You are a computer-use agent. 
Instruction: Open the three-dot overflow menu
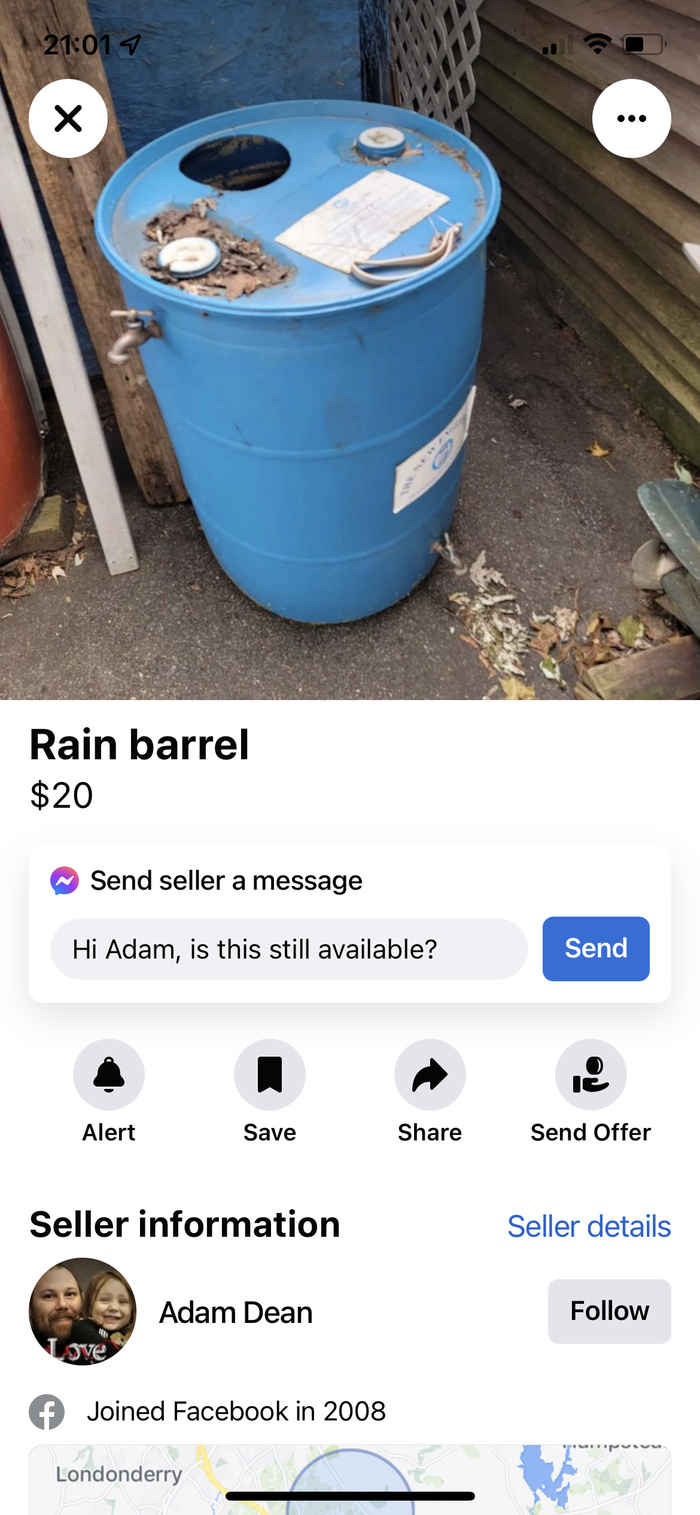pyautogui.click(x=631, y=119)
